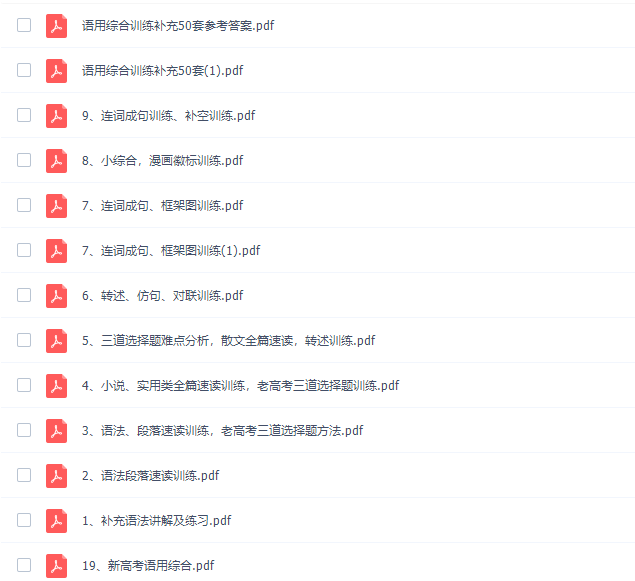Select checkbox for 1、补充语法讲解及练习.pdf
635x581 pixels.
pos(24,520)
